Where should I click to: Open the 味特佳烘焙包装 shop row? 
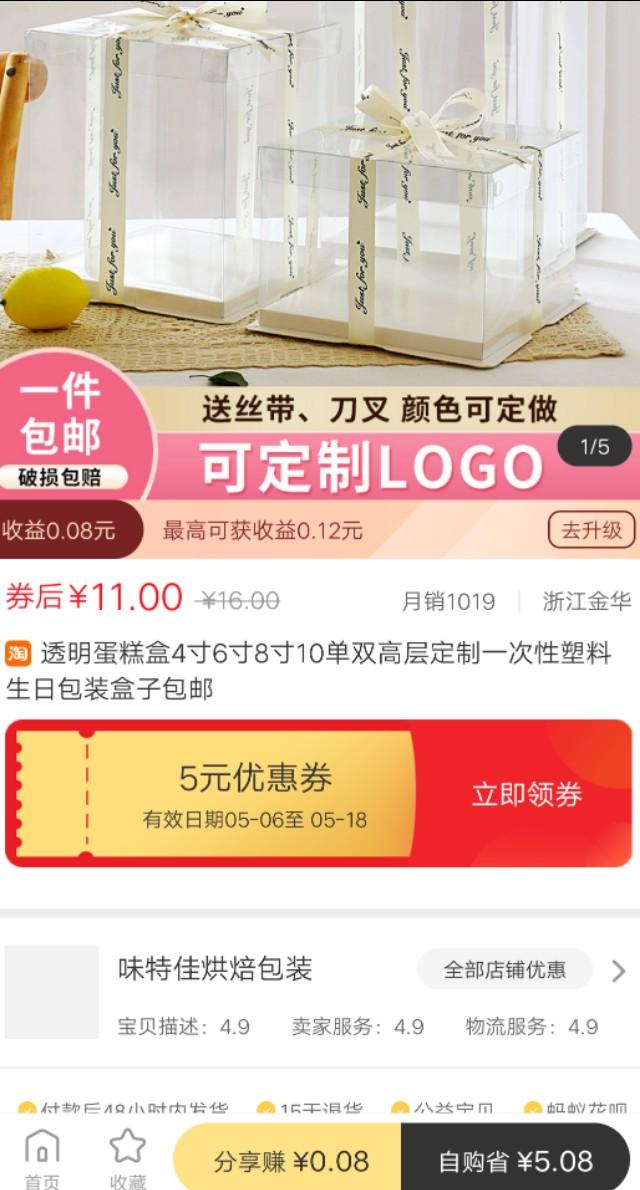click(215, 969)
